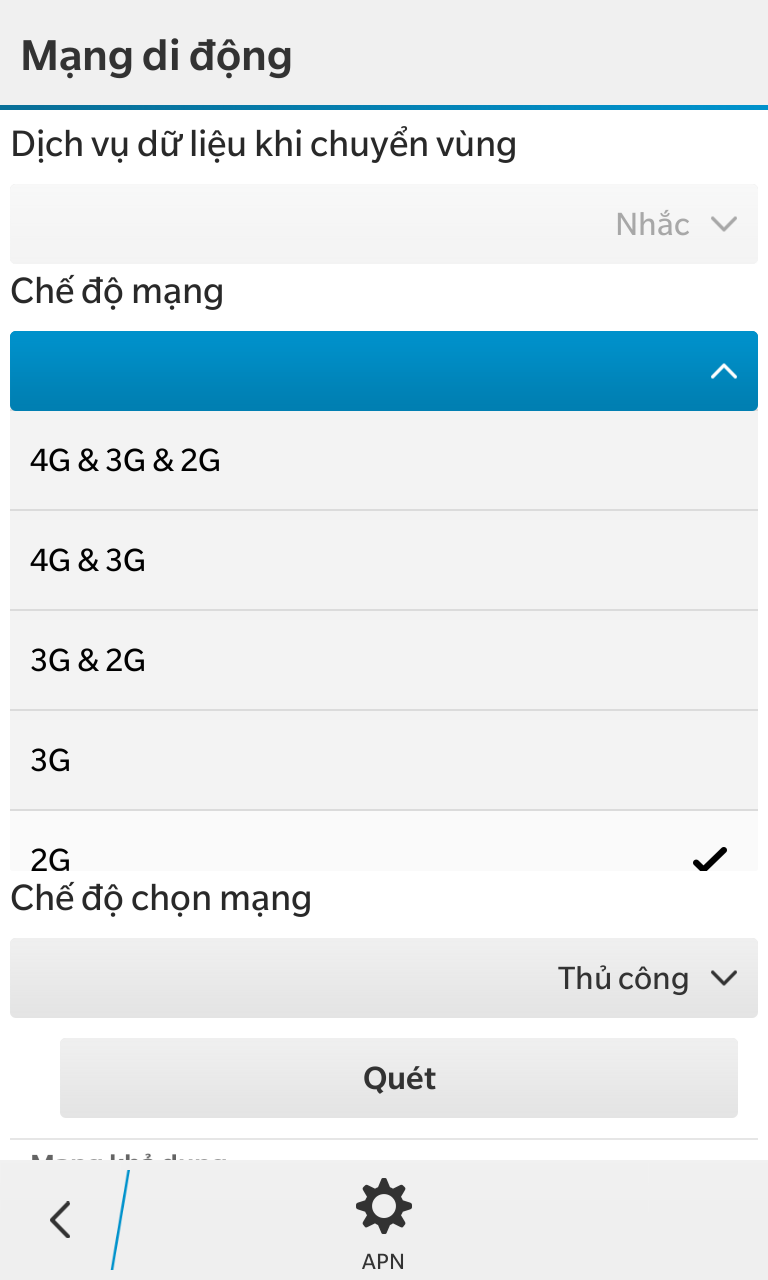The width and height of the screenshot is (768, 1280).
Task: Open APN settings
Action: pos(384,1224)
